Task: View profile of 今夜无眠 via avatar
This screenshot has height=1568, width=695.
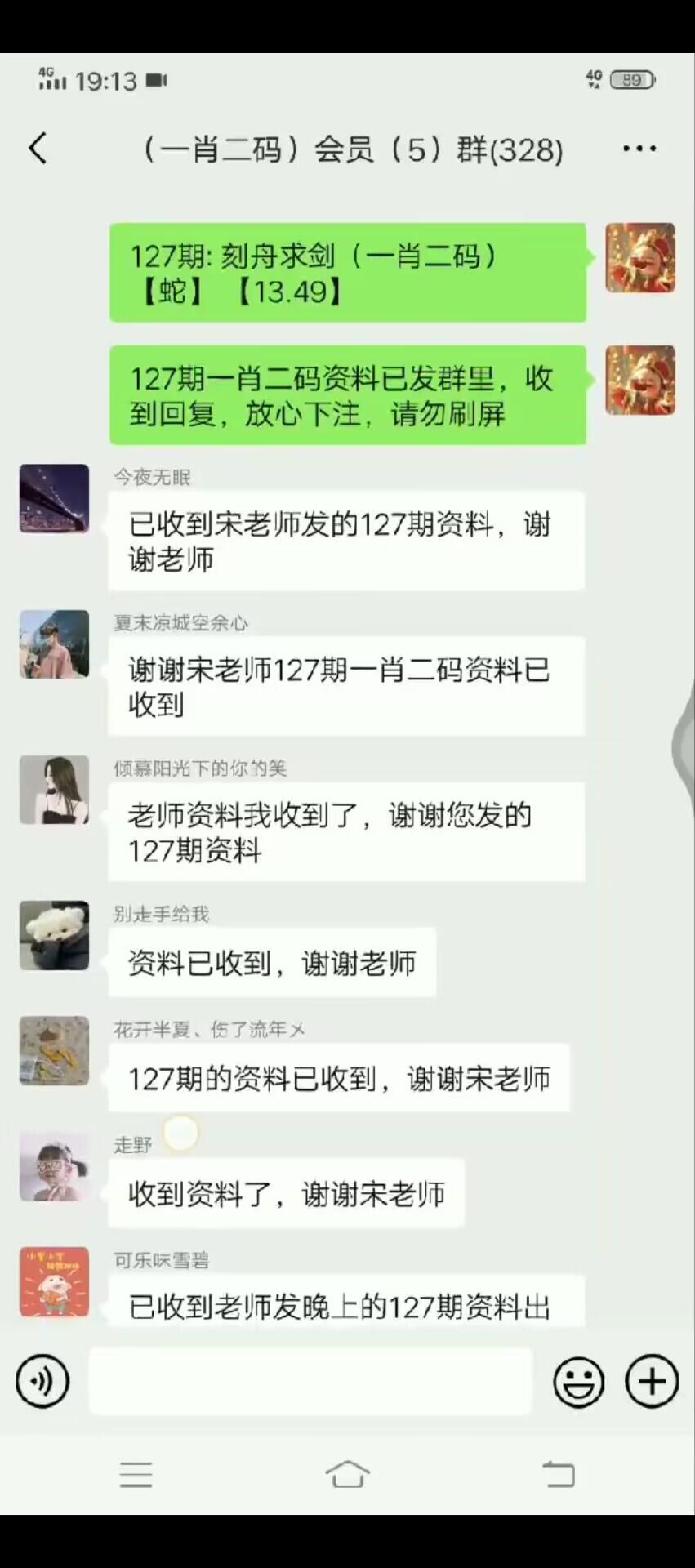Action: 54,498
